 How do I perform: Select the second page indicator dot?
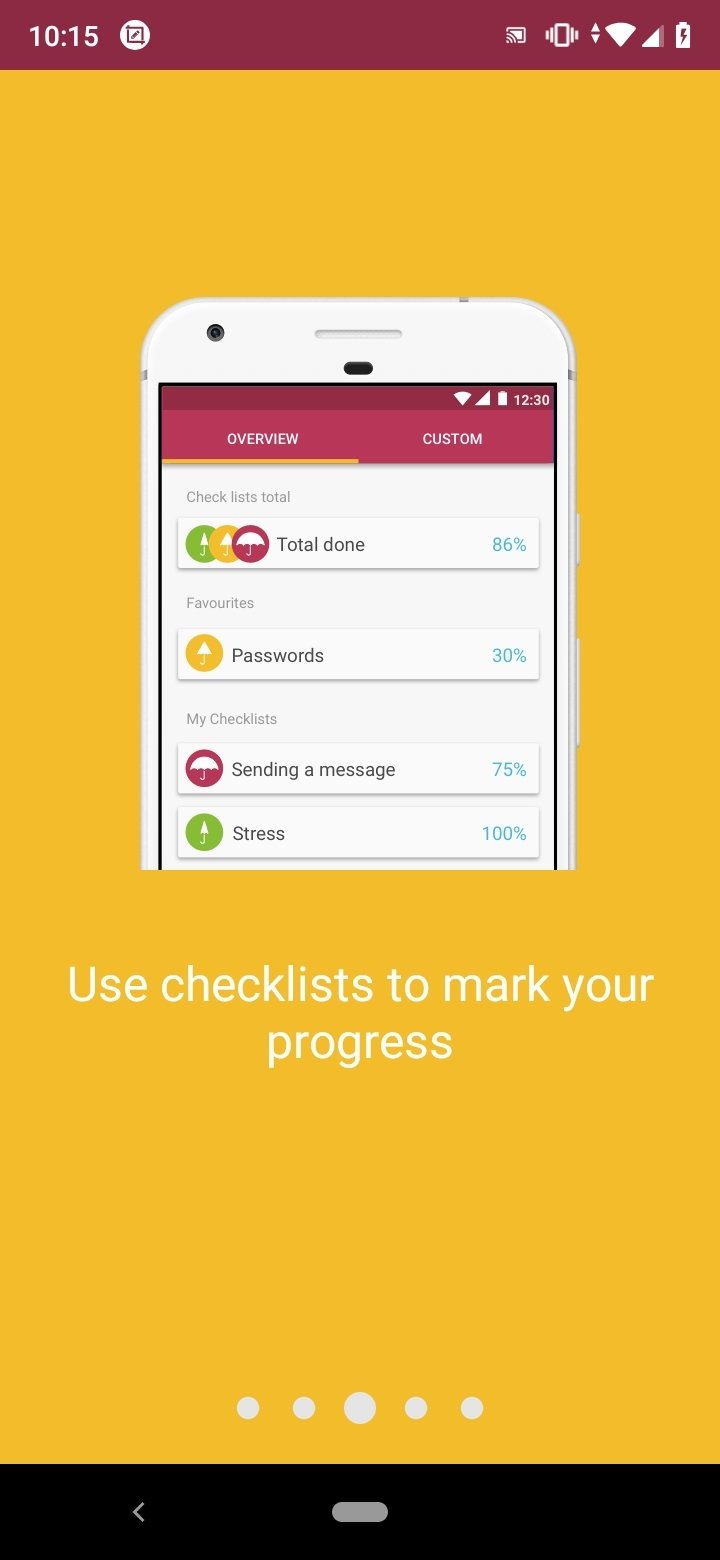pos(304,1408)
